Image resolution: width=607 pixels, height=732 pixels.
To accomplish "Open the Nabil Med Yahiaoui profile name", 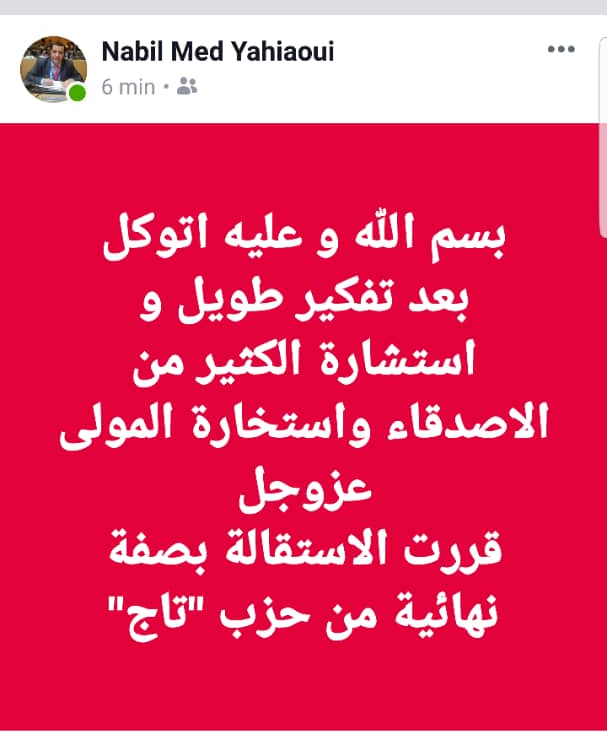I will (x=217, y=52).
